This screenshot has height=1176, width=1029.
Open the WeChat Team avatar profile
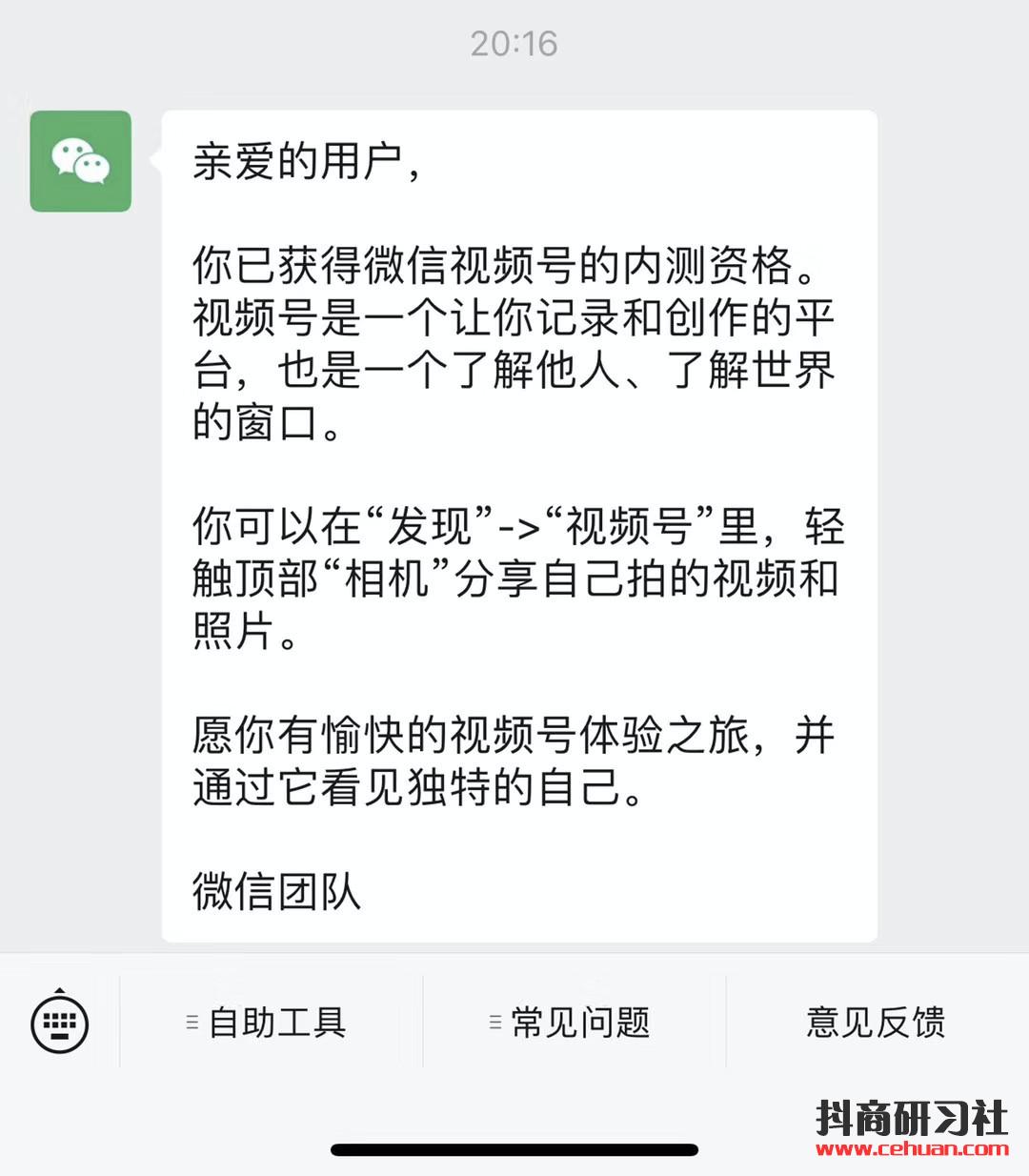[80, 161]
